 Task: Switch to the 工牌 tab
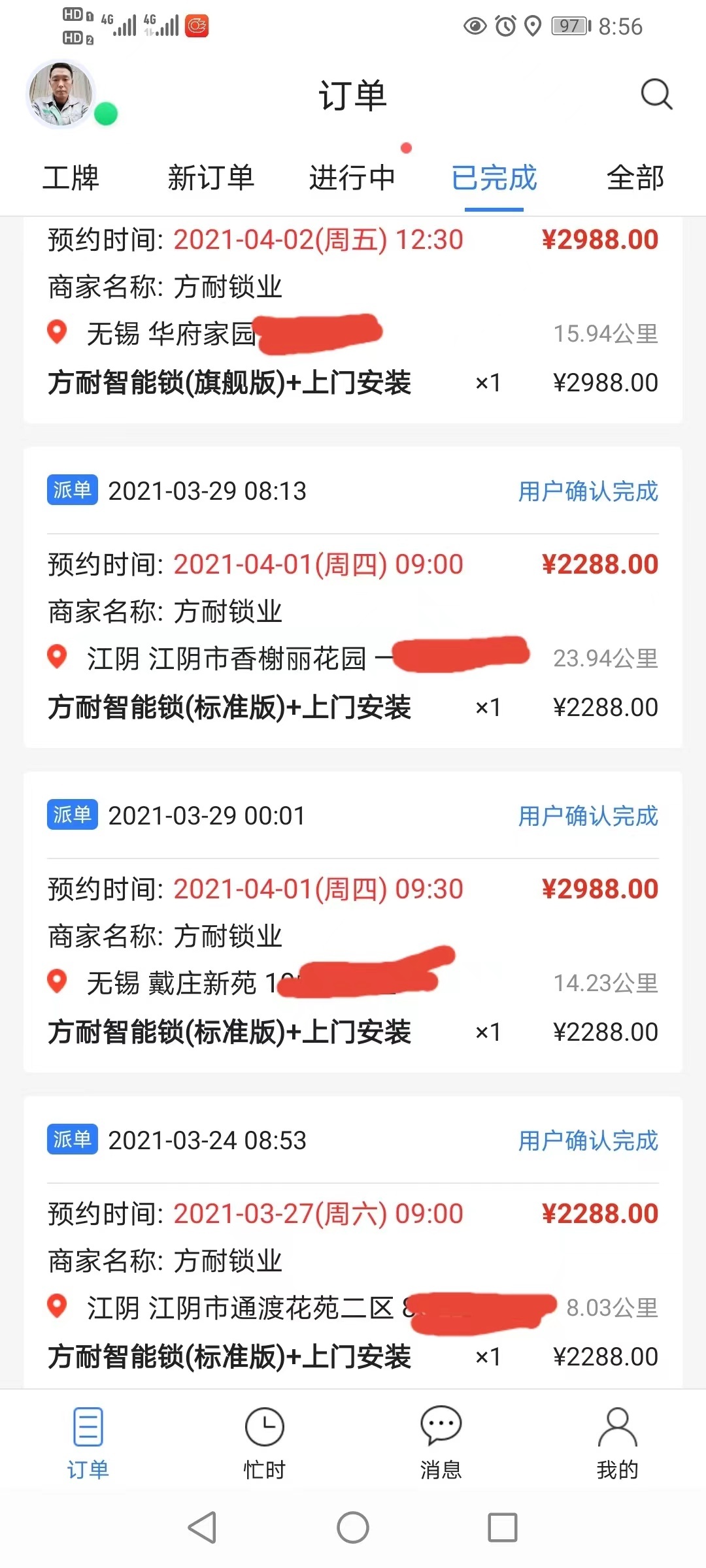click(71, 178)
